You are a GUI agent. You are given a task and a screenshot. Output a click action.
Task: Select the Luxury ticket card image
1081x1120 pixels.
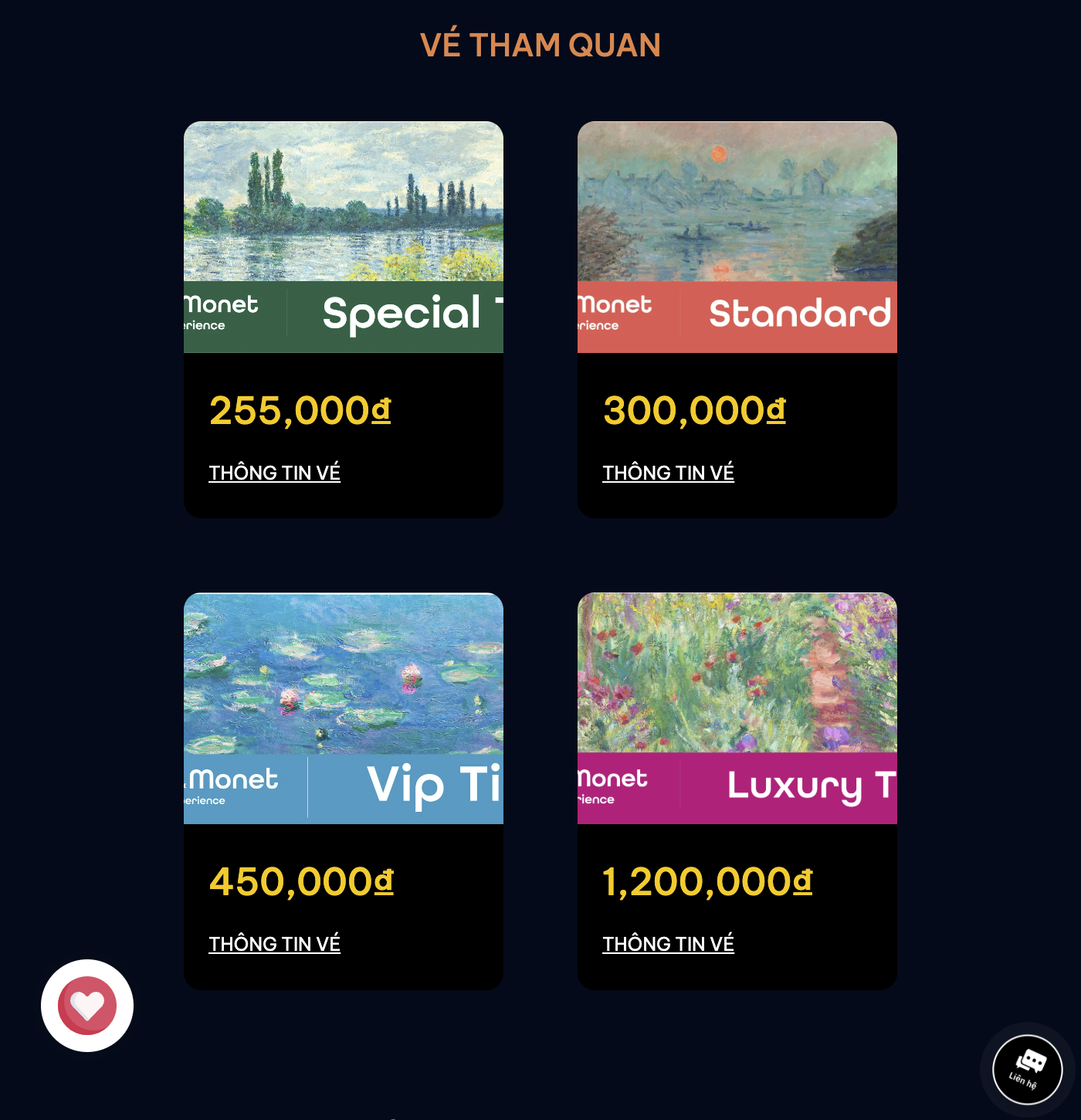pos(737,708)
